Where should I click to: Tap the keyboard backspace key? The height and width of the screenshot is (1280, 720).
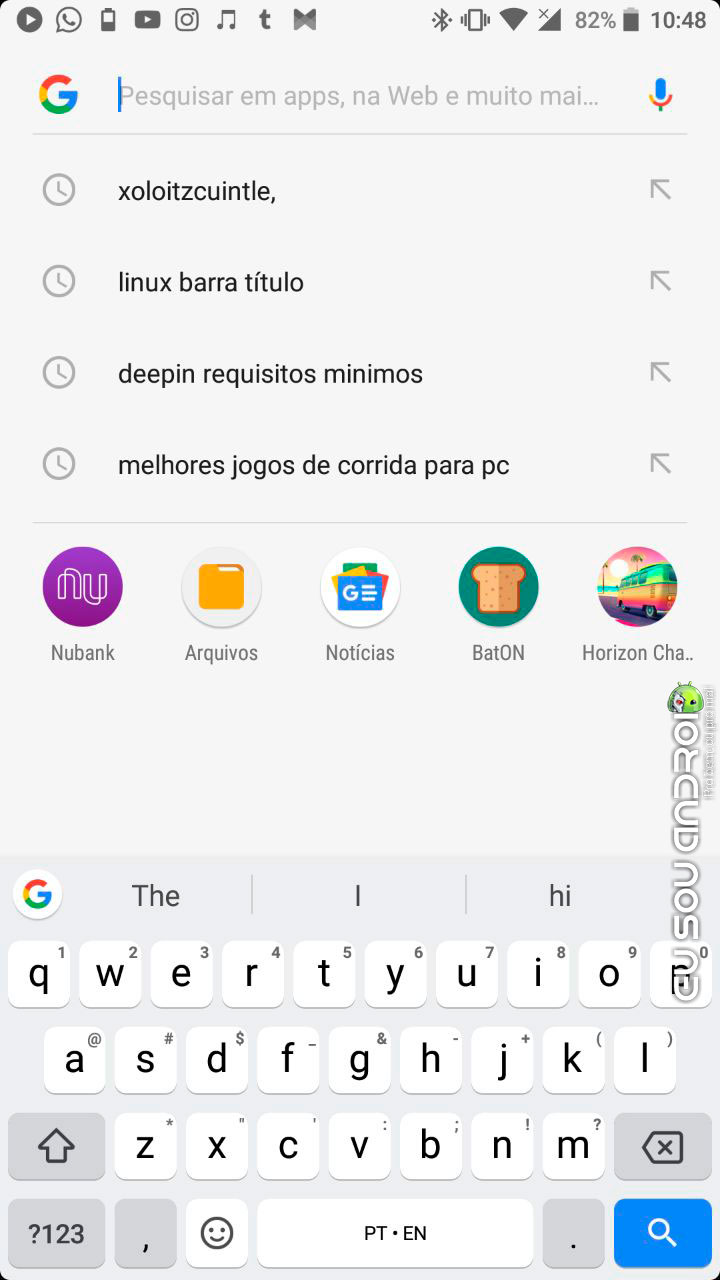[662, 1146]
